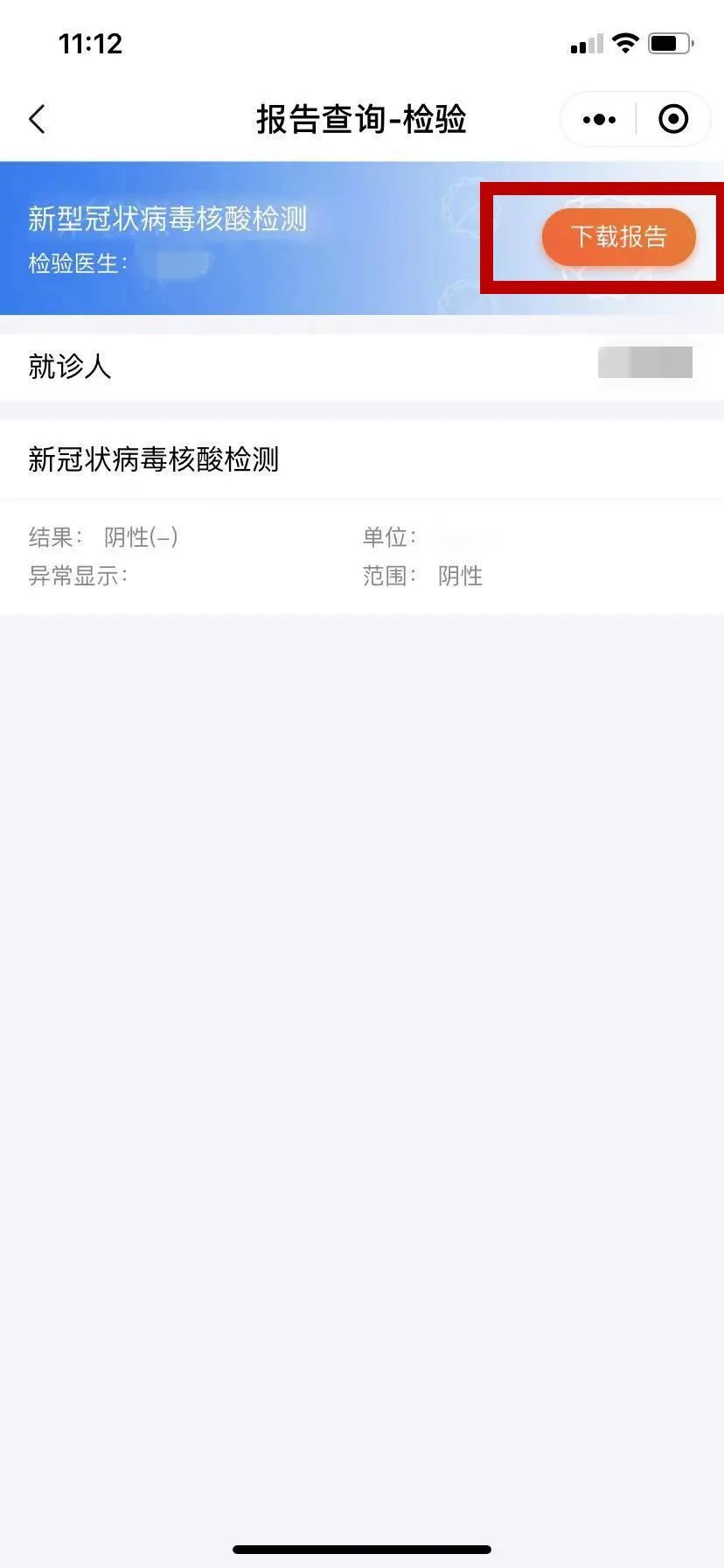This screenshot has width=724, height=1568.
Task: Open the mini program more-options menu
Action: (599, 119)
